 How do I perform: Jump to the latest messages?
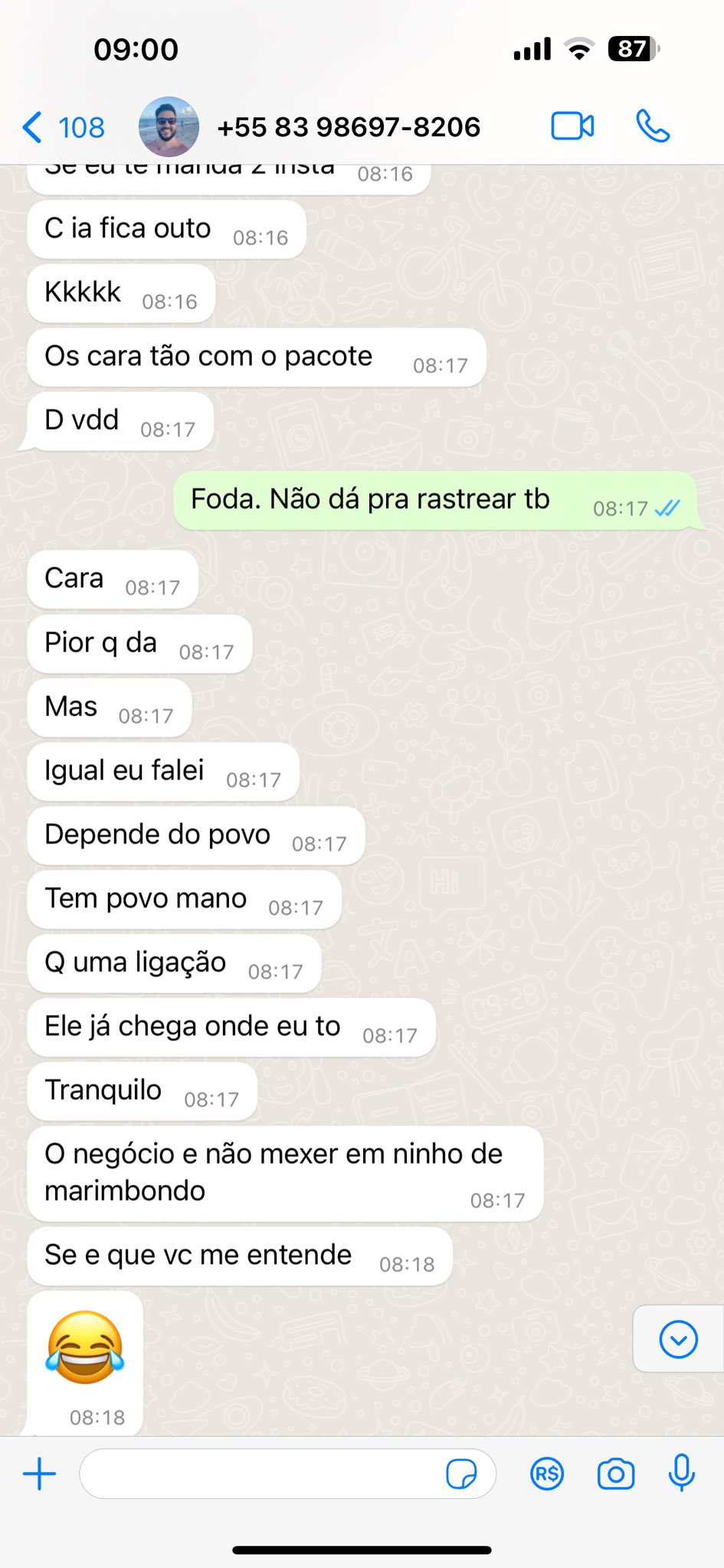678,1339
